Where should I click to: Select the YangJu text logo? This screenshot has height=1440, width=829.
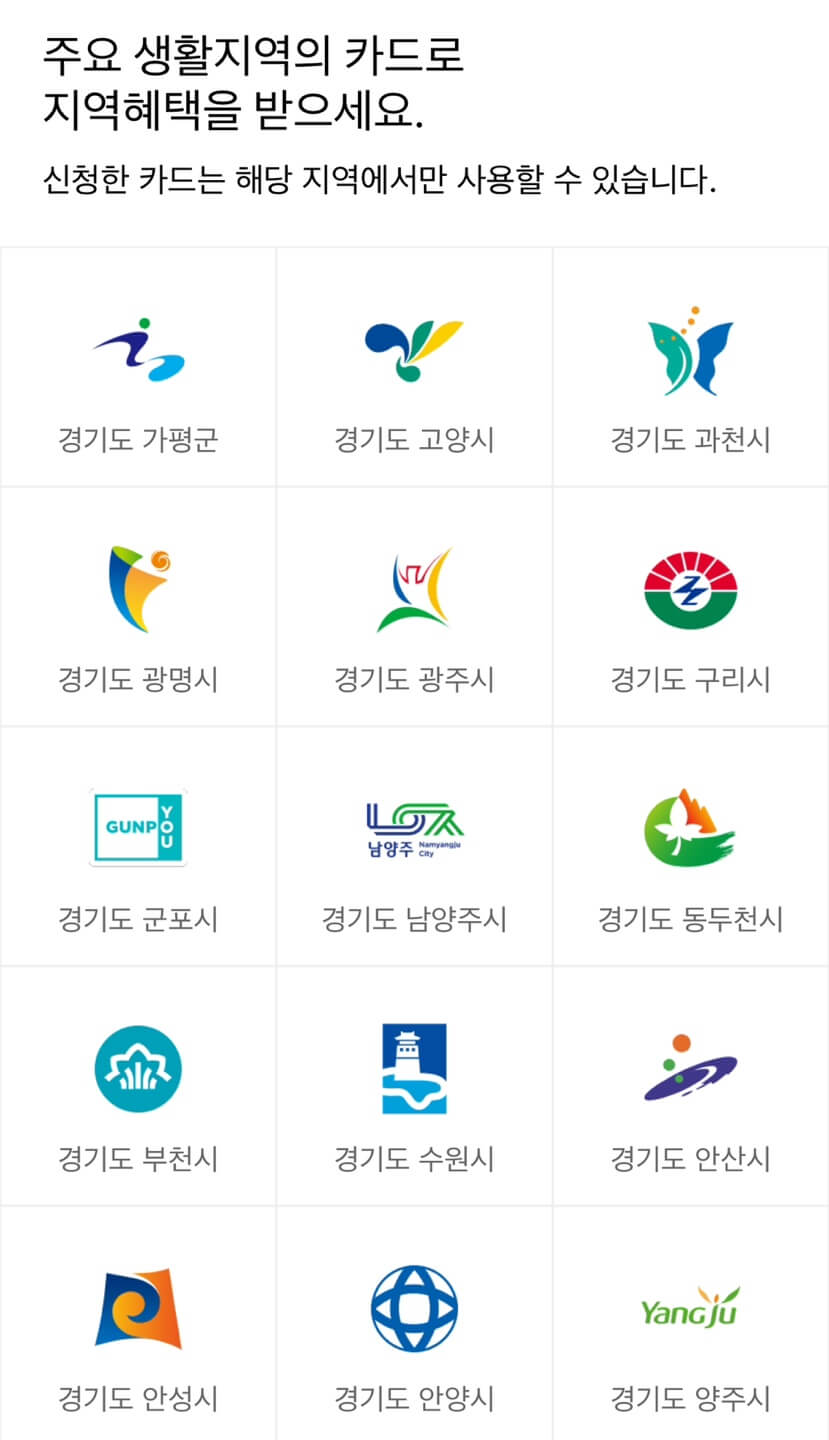coord(690,1308)
